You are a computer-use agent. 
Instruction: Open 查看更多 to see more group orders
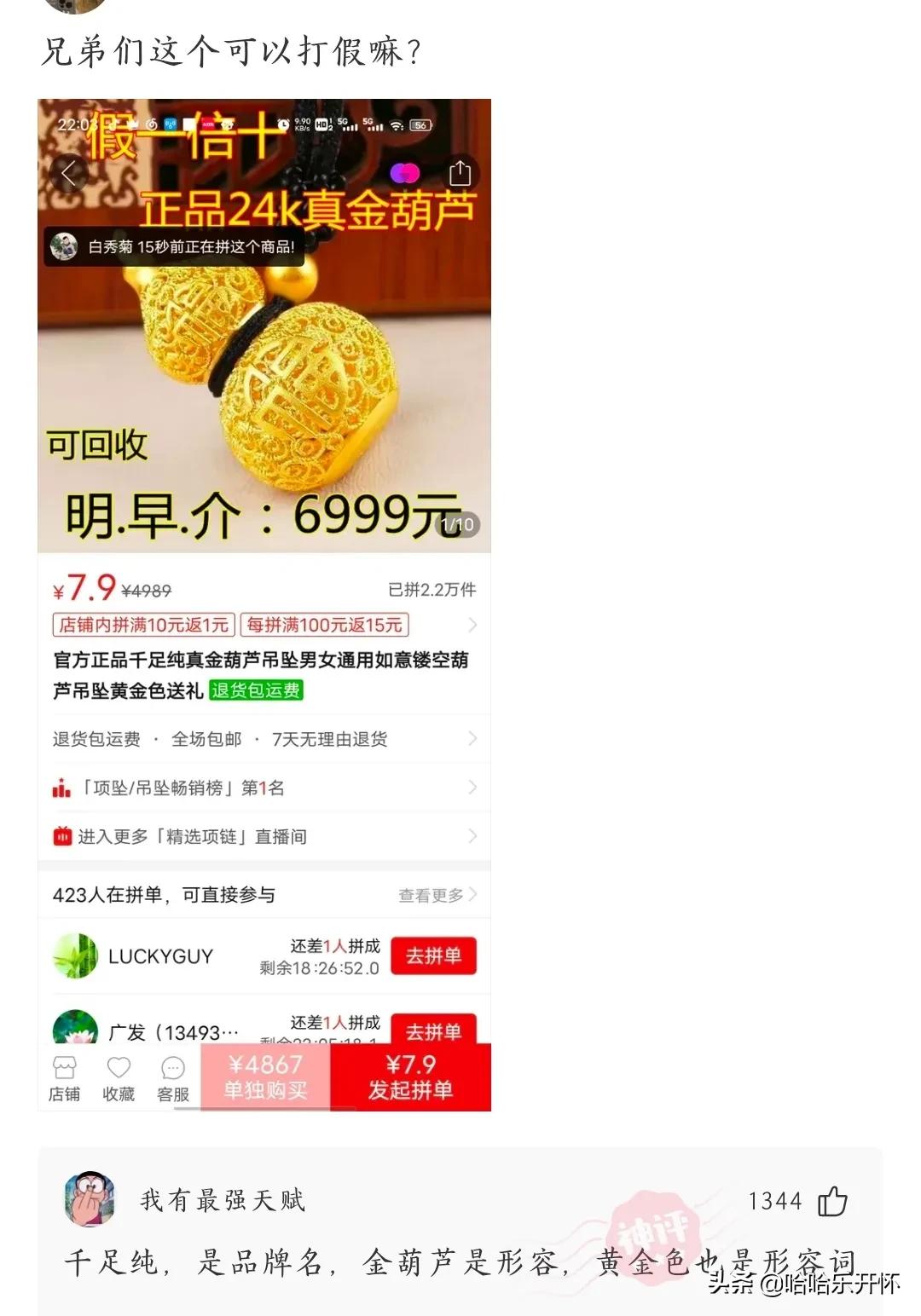coord(437,894)
